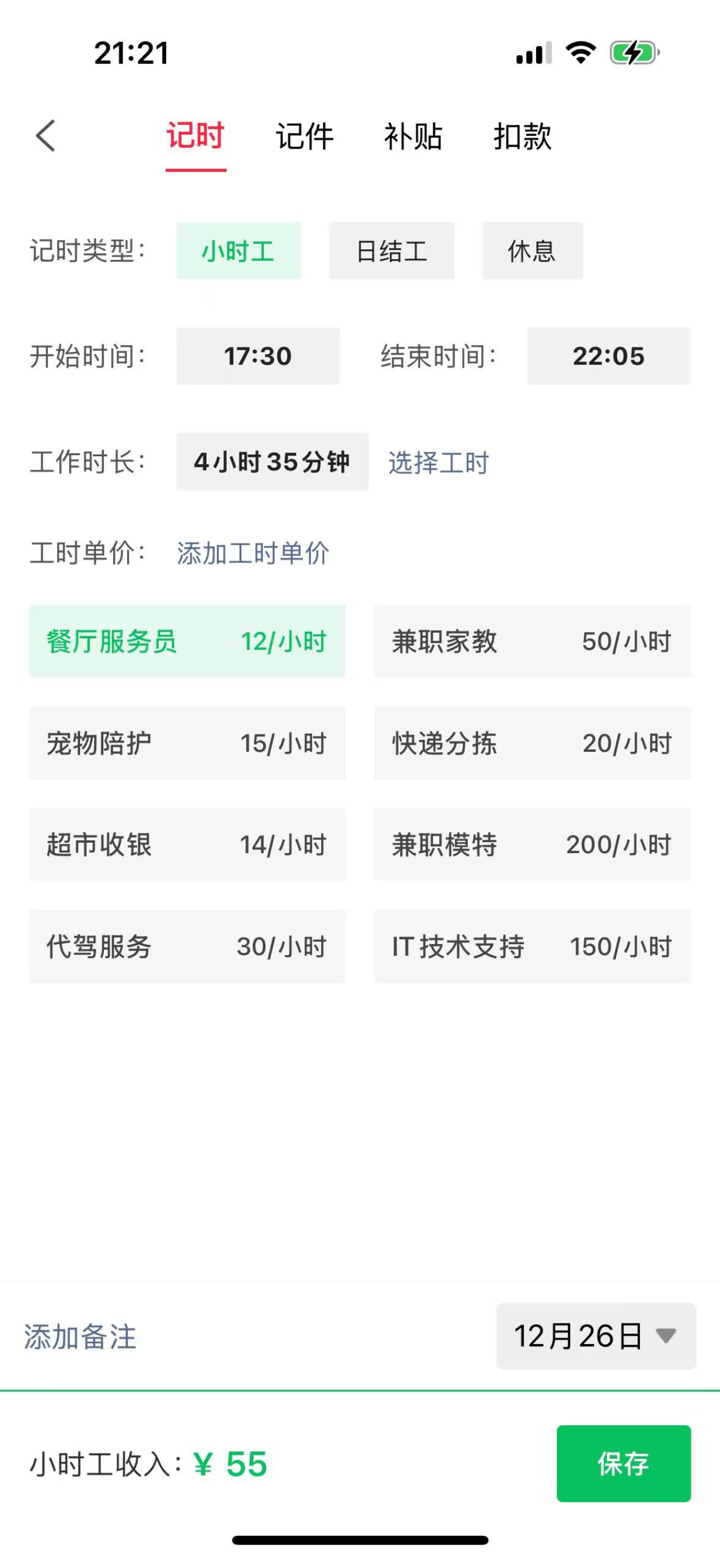
Task: Edit the start time 17:30
Action: coord(258,356)
